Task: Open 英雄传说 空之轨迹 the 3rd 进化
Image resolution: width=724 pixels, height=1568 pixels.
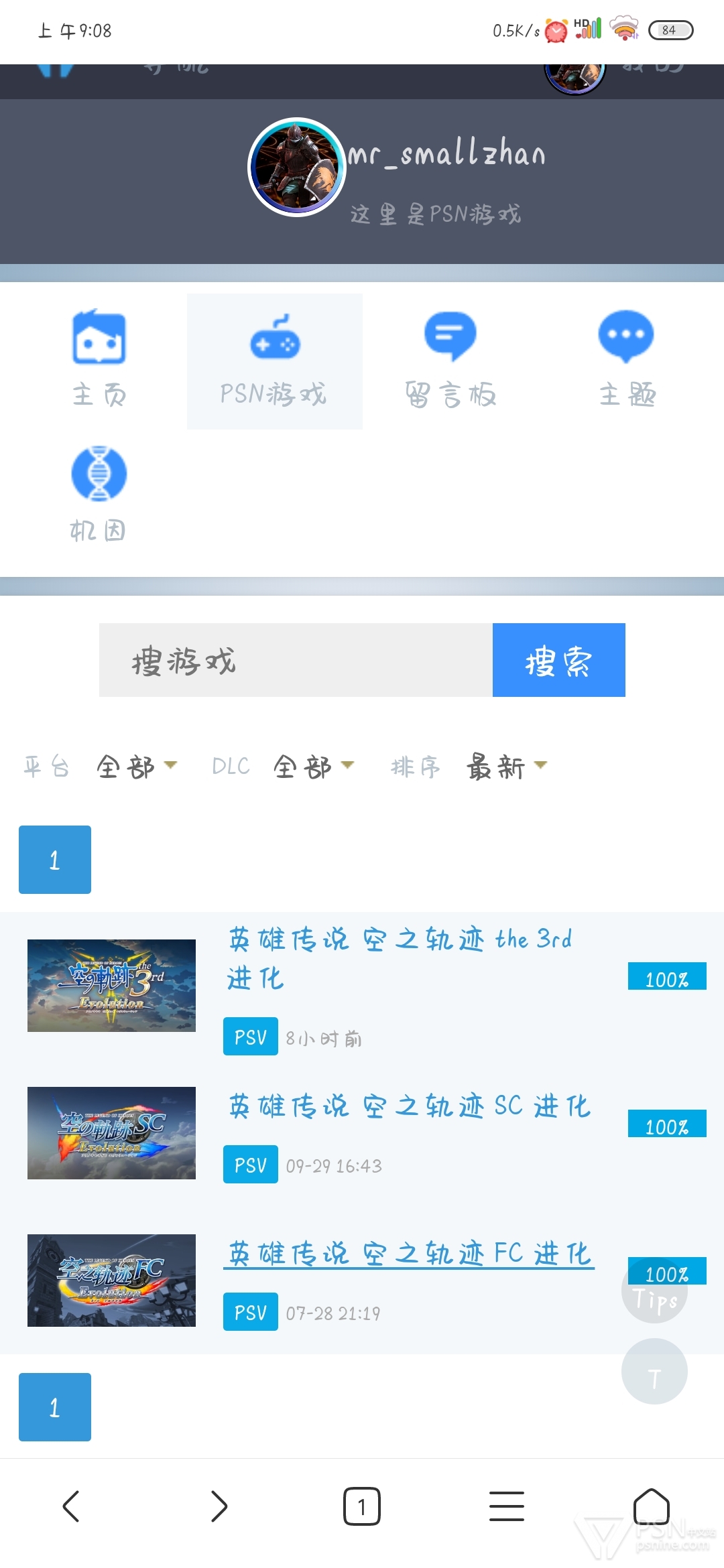Action: [400, 958]
